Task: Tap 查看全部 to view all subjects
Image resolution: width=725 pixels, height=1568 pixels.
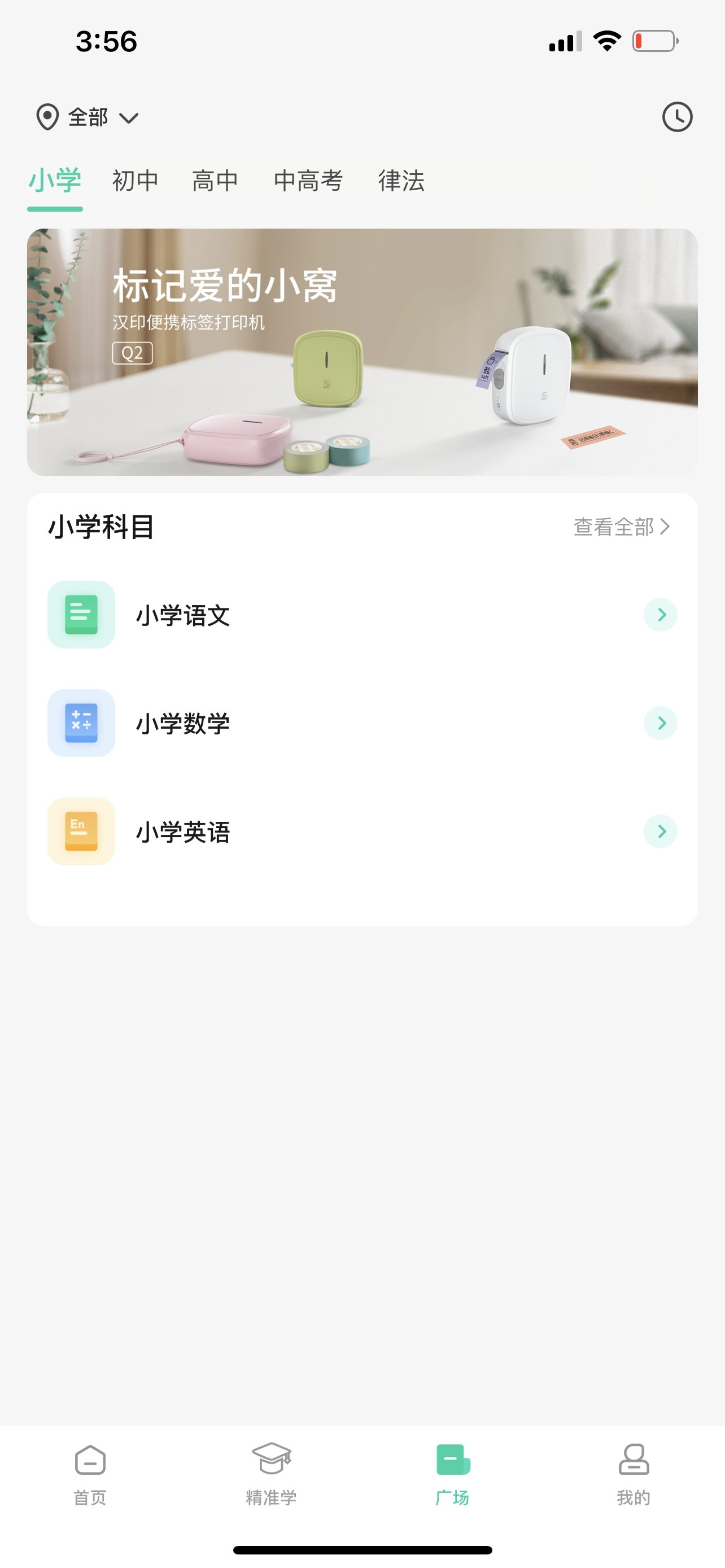Action: [622, 527]
